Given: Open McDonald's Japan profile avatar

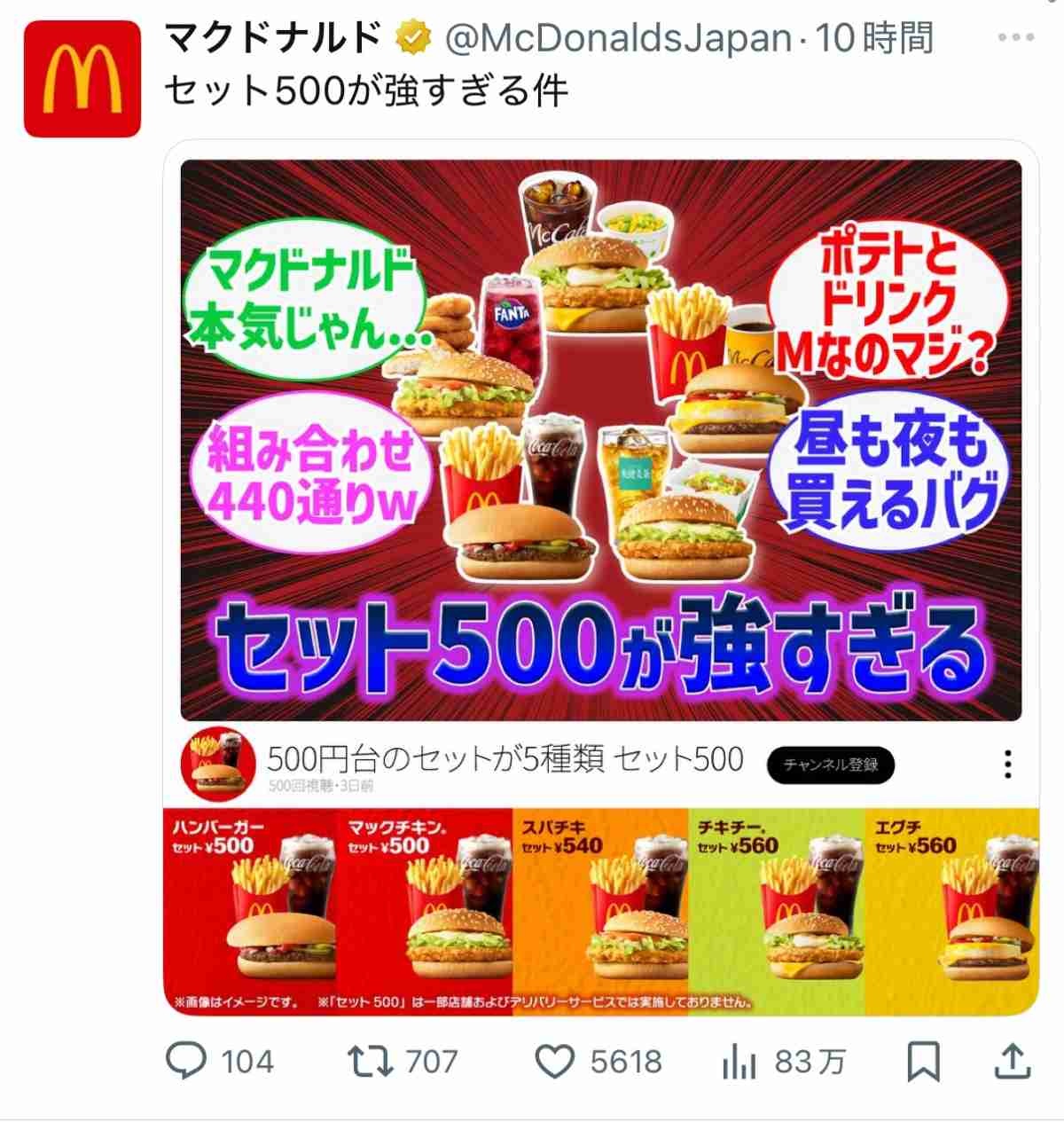Looking at the screenshot, I should (82, 79).
